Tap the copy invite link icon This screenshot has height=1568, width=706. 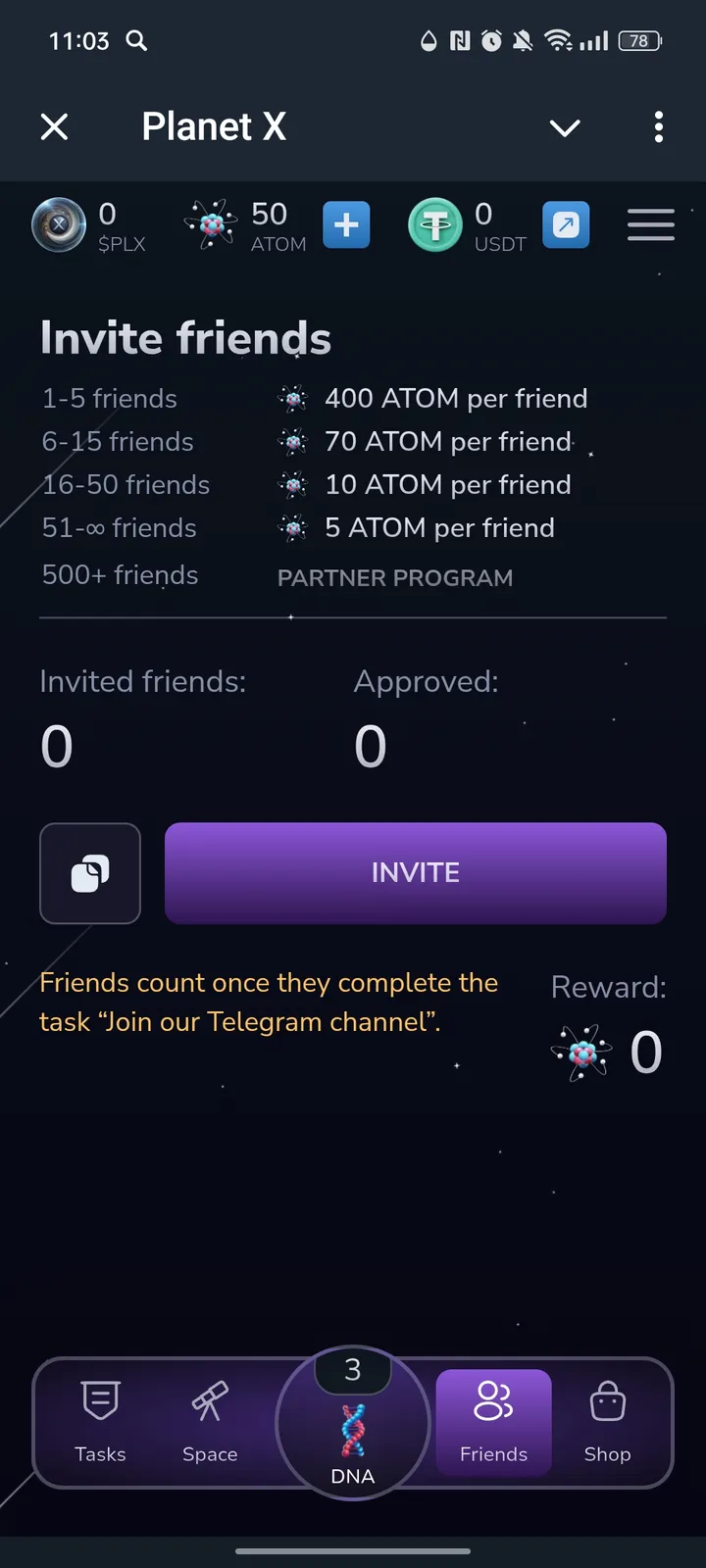90,873
